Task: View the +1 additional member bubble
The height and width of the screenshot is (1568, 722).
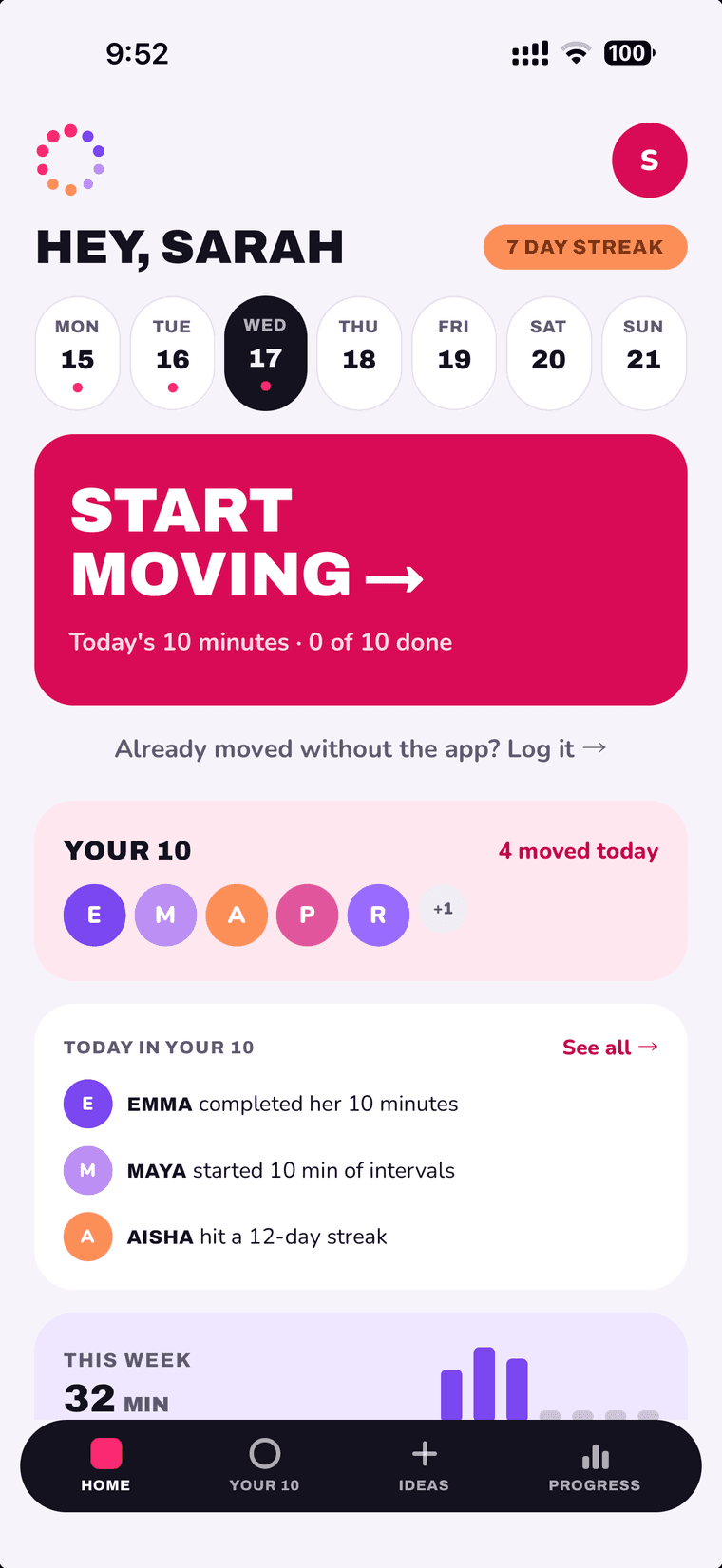Action: point(443,909)
